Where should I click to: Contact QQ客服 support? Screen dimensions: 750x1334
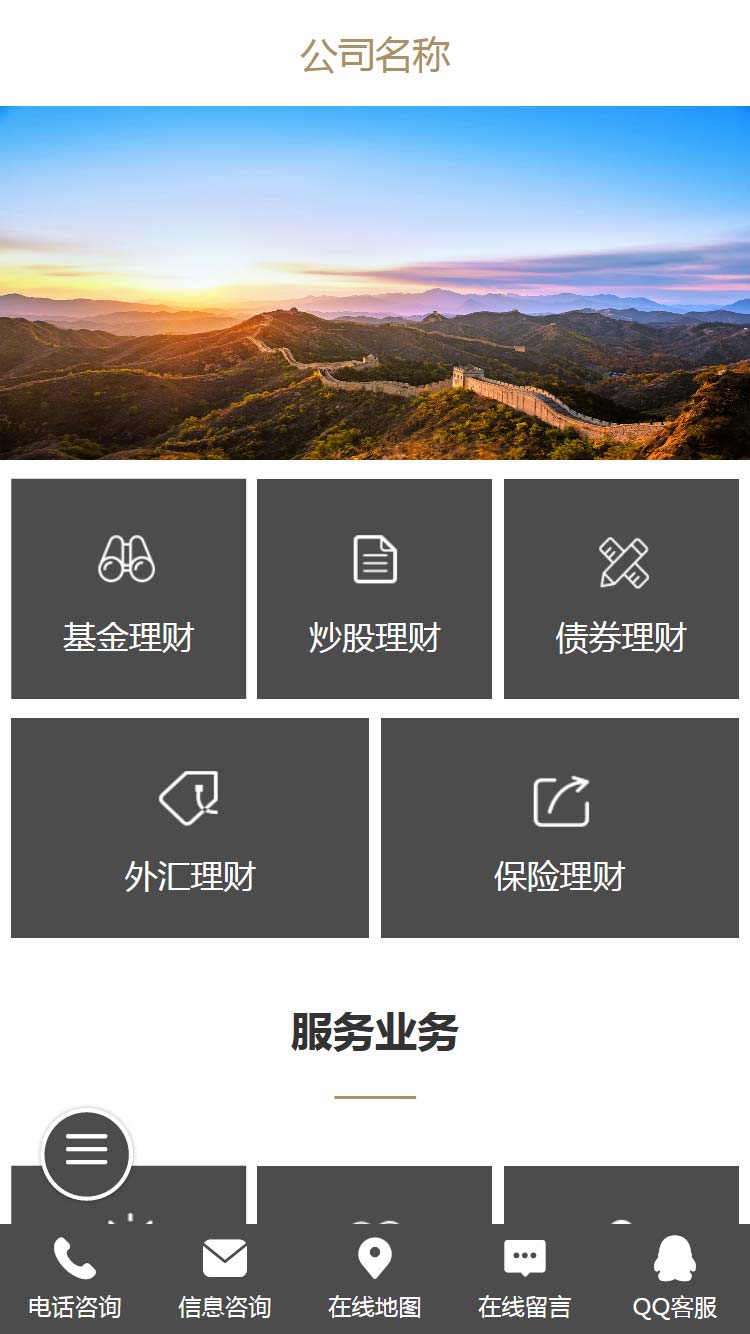[675, 1278]
